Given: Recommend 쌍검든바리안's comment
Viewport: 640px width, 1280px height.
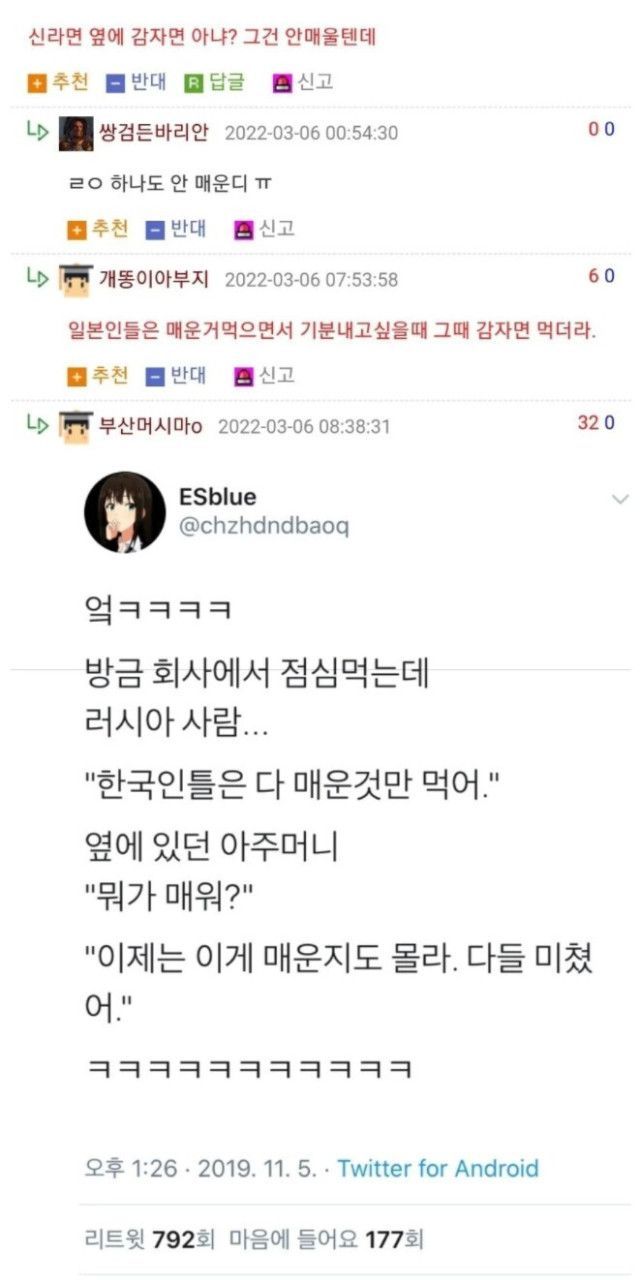Looking at the screenshot, I should tap(98, 229).
